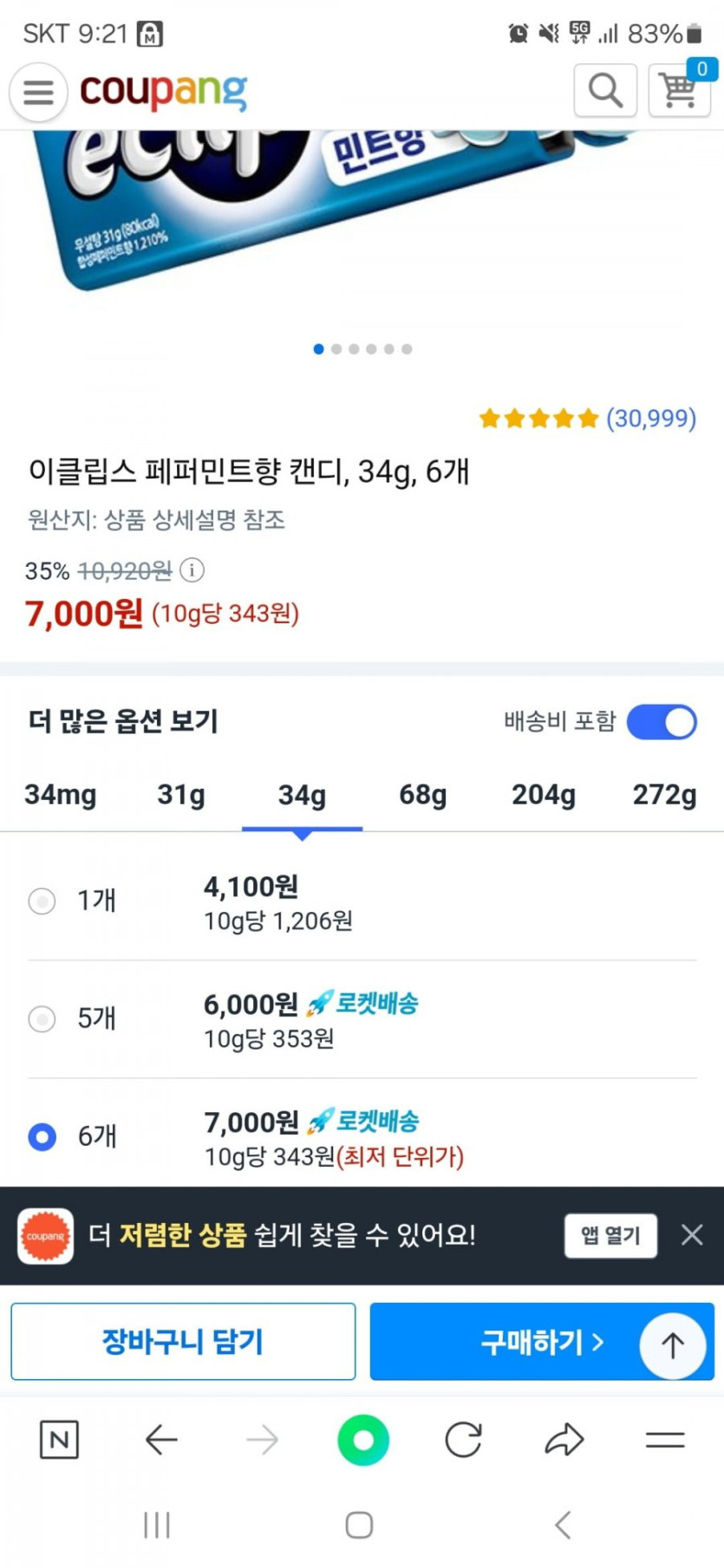Open the 30,999 reviews link
This screenshot has width=724, height=1568.
[650, 419]
